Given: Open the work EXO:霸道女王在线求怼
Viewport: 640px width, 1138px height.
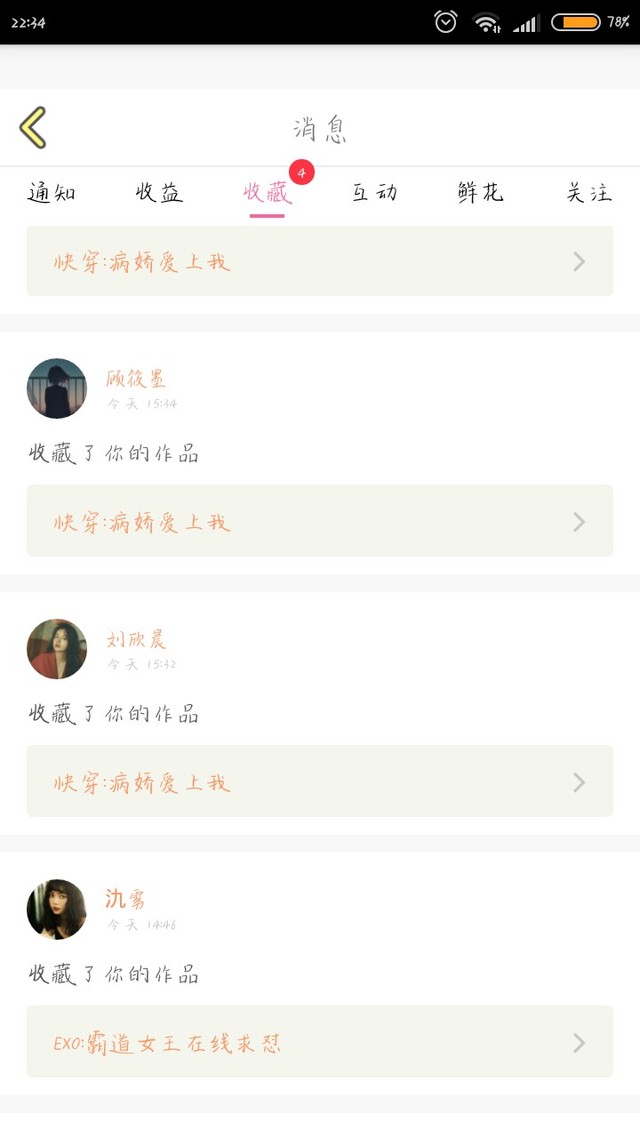Looking at the screenshot, I should [x=319, y=1042].
